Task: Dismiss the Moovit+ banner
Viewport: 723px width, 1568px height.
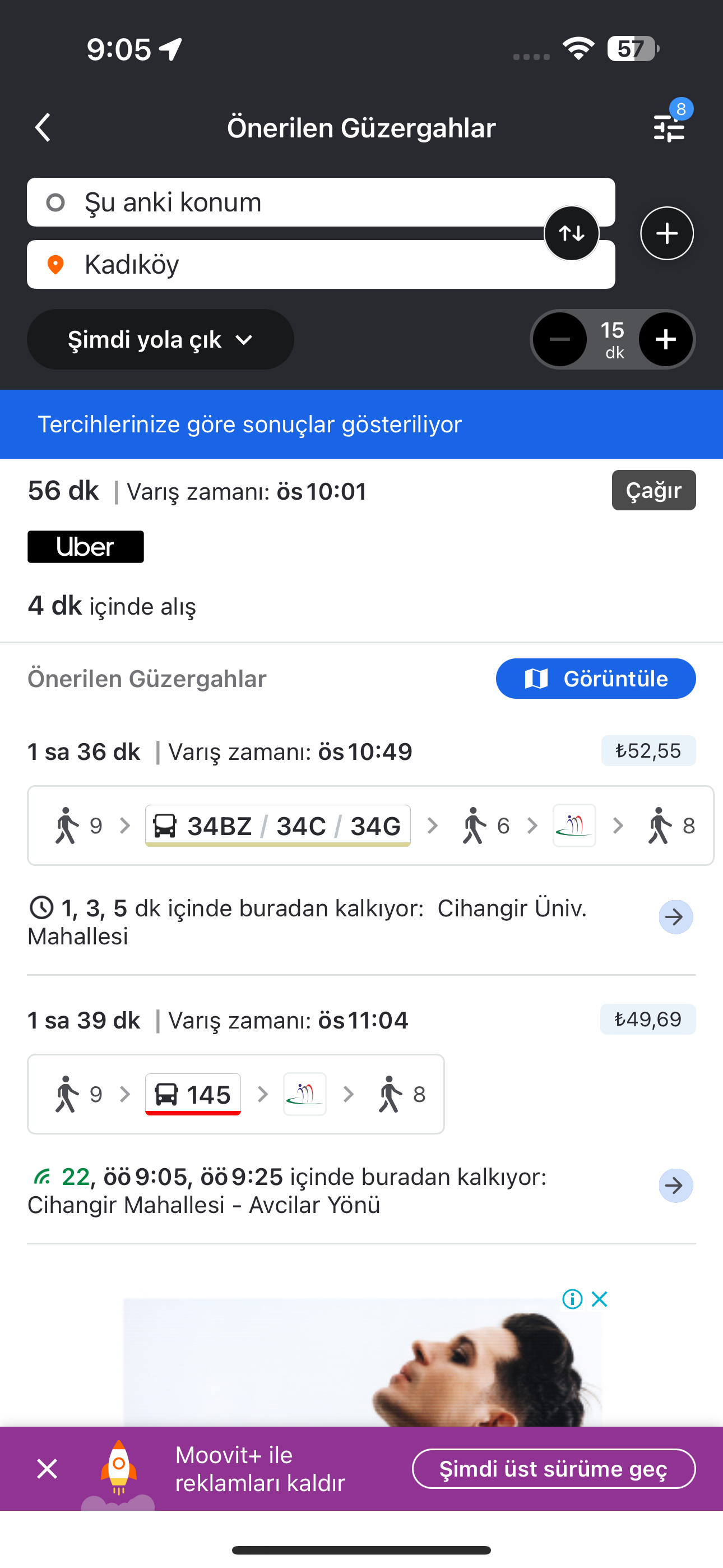Action: point(47,1469)
